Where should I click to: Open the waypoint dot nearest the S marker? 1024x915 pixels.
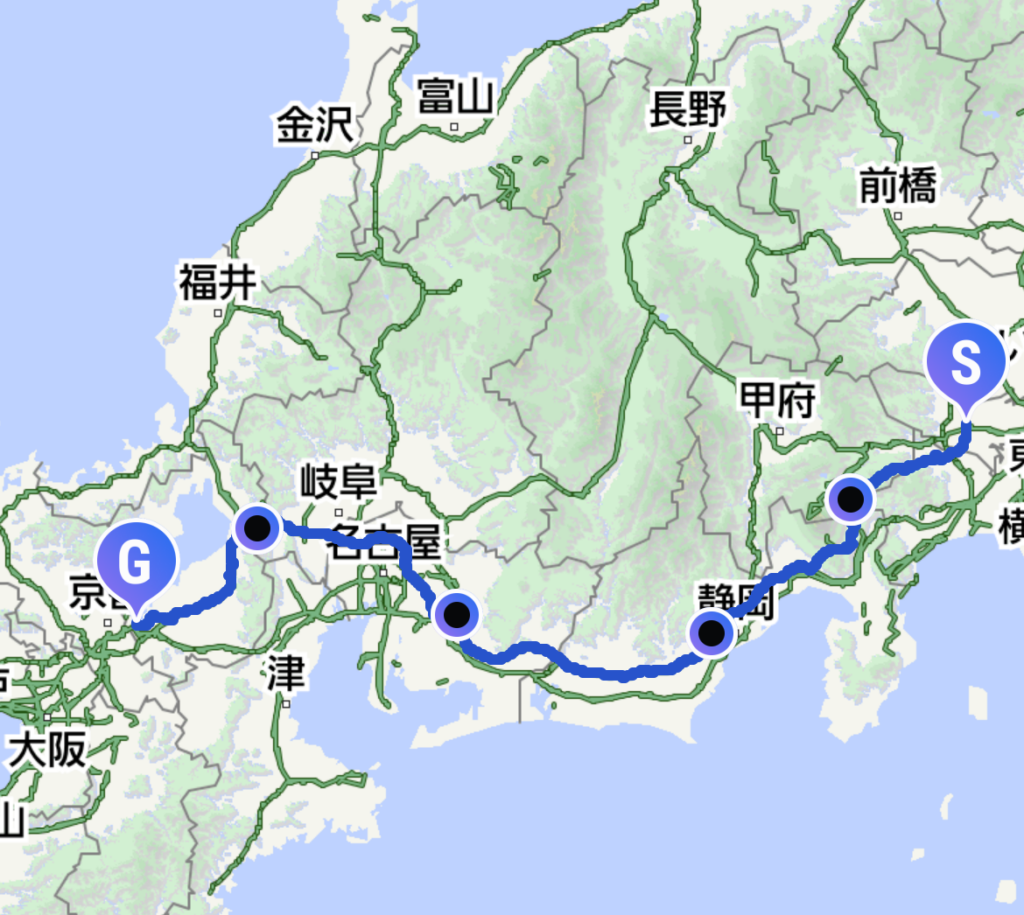(x=851, y=499)
